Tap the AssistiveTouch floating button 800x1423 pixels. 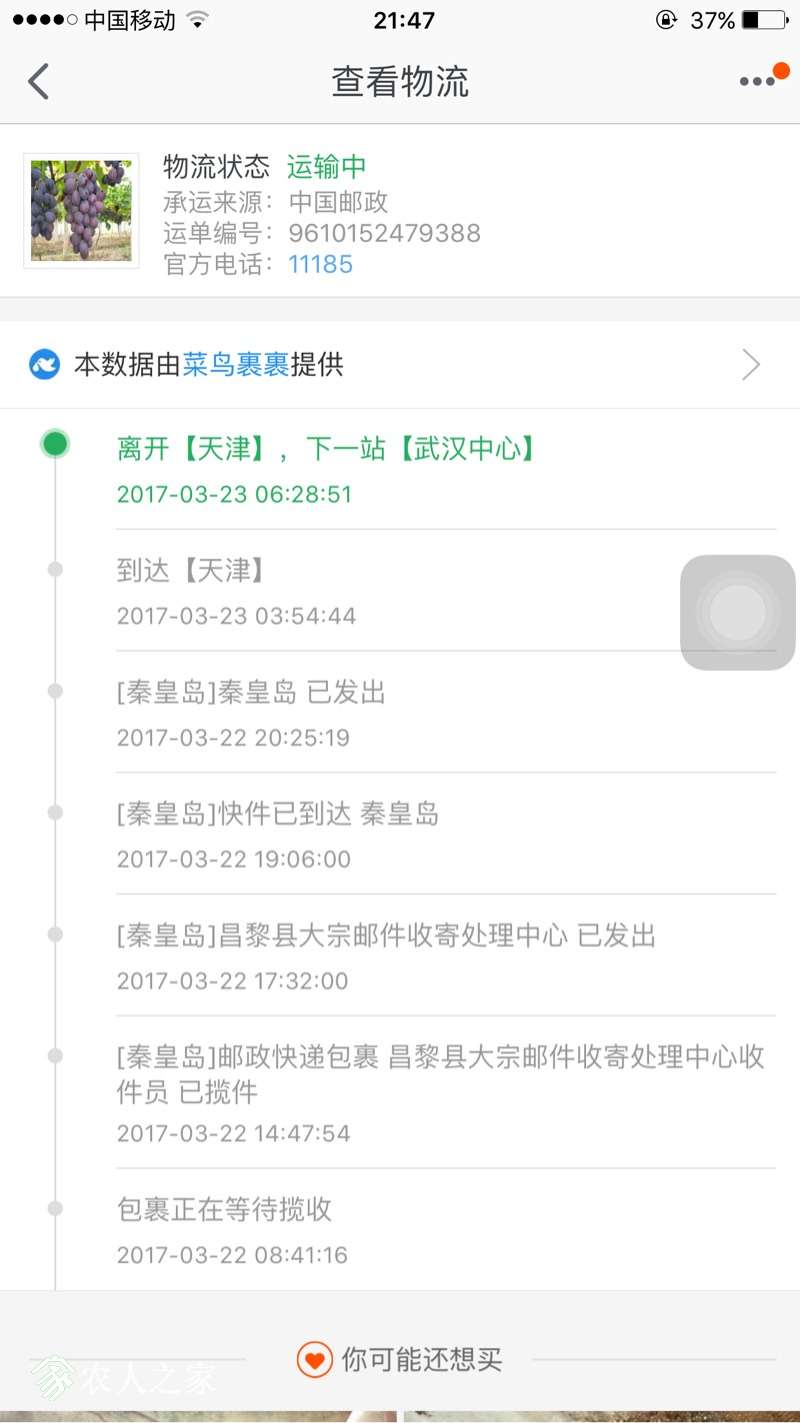[x=737, y=612]
